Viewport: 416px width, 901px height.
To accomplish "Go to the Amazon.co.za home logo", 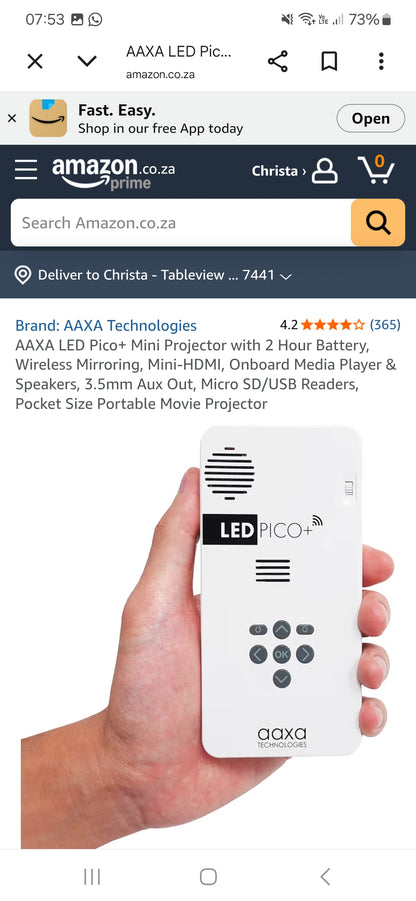I will tap(114, 172).
